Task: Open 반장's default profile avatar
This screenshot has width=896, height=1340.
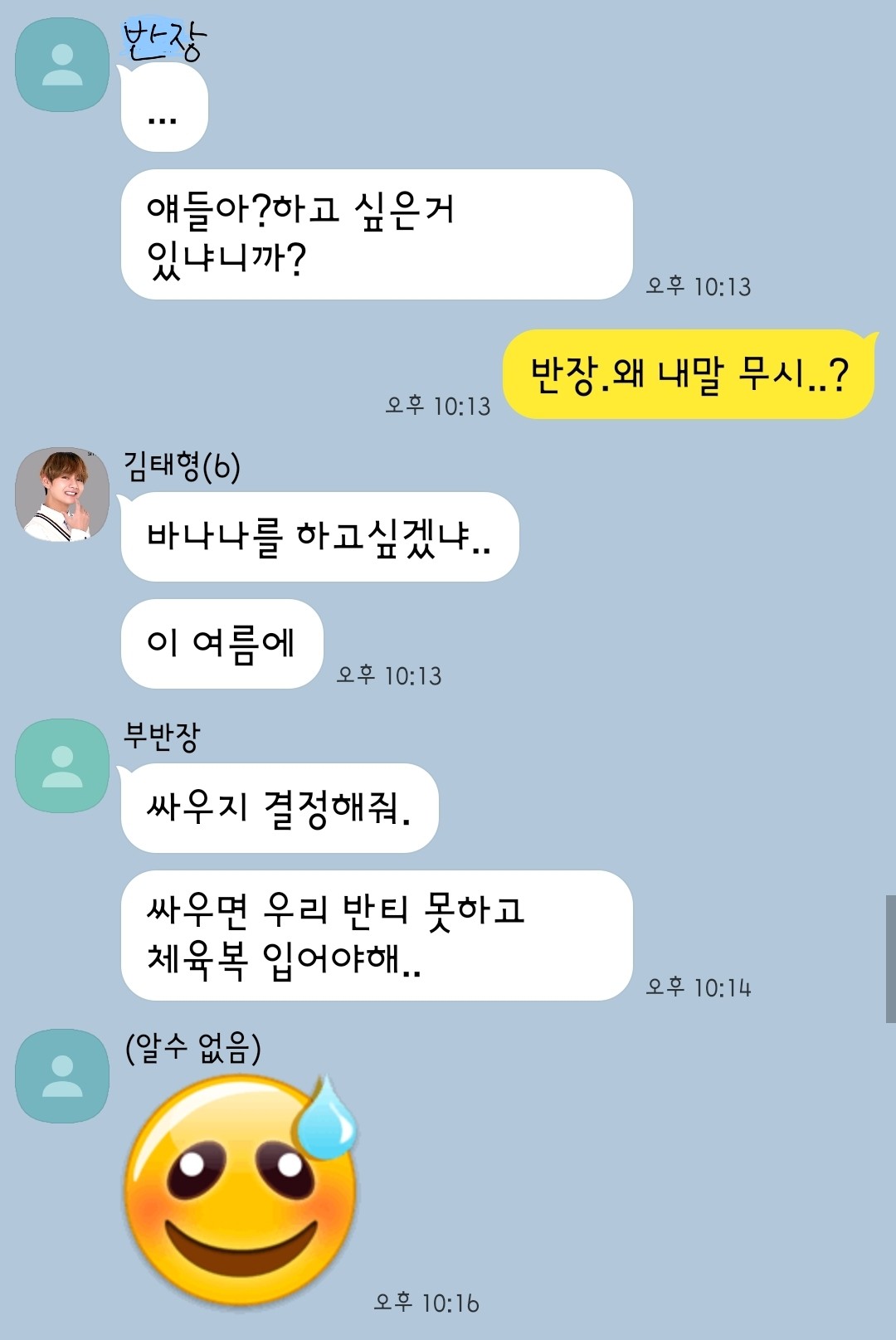Action: [62, 66]
